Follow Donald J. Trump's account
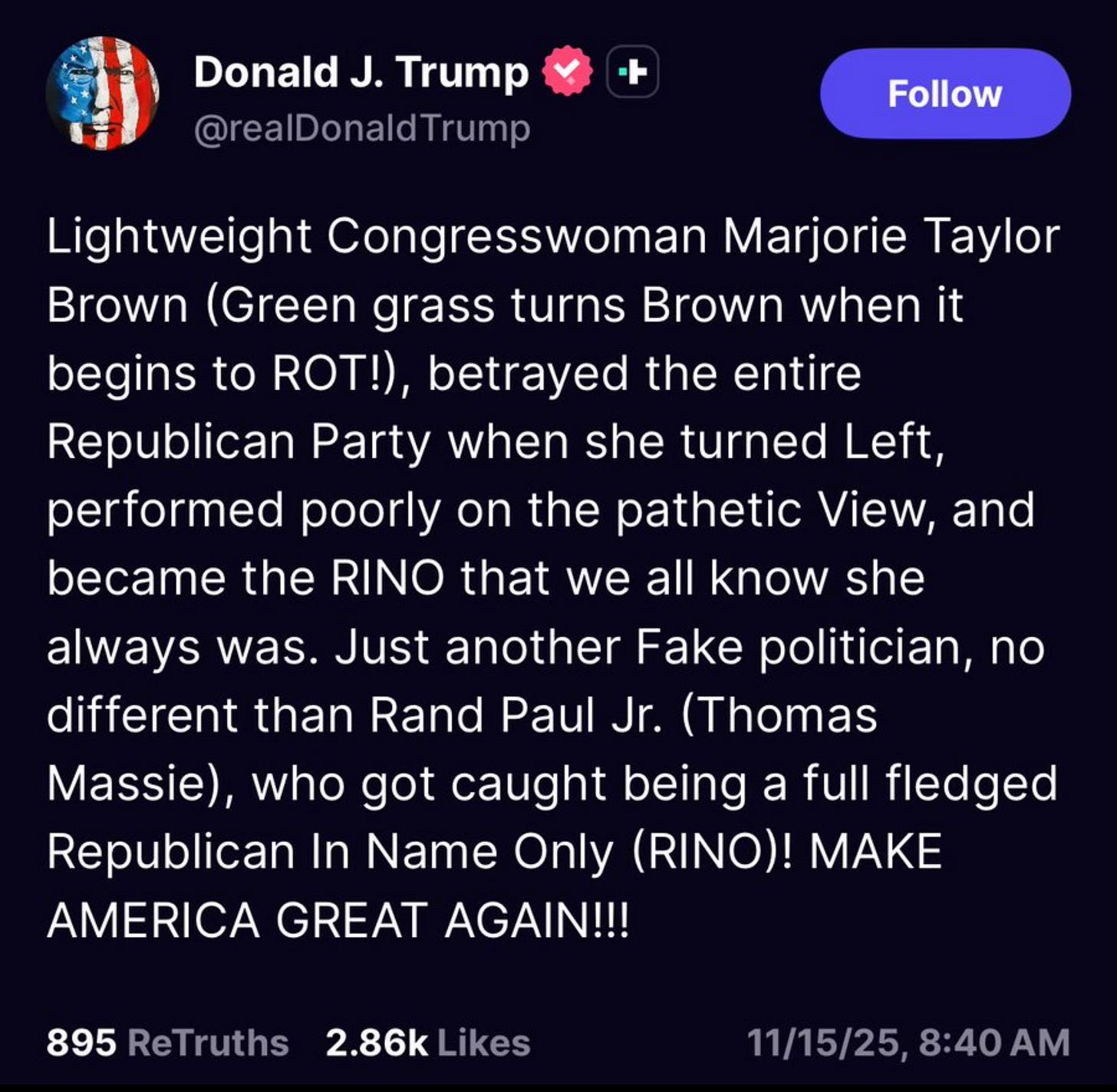The image size is (1117, 1092). [945, 94]
